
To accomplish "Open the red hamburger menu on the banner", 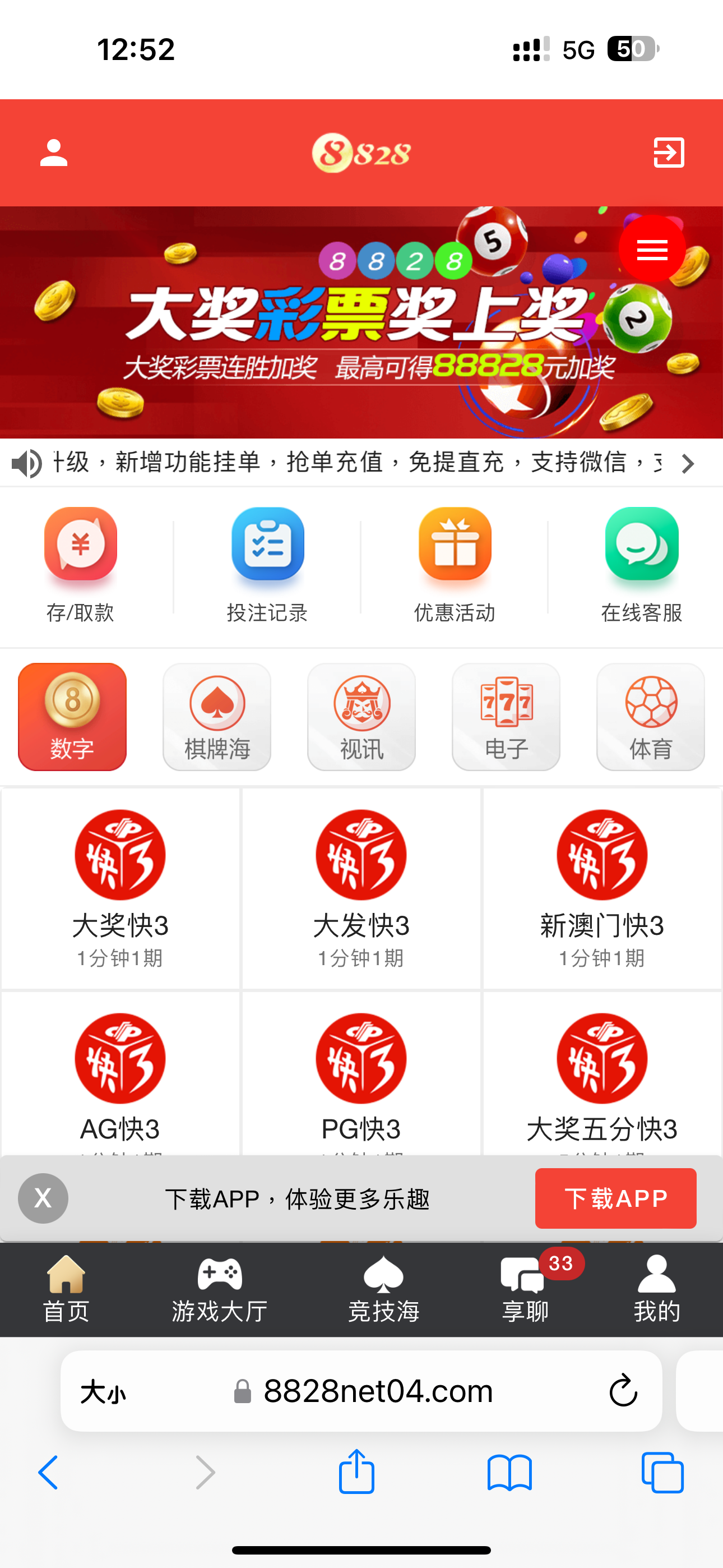I will [x=651, y=248].
